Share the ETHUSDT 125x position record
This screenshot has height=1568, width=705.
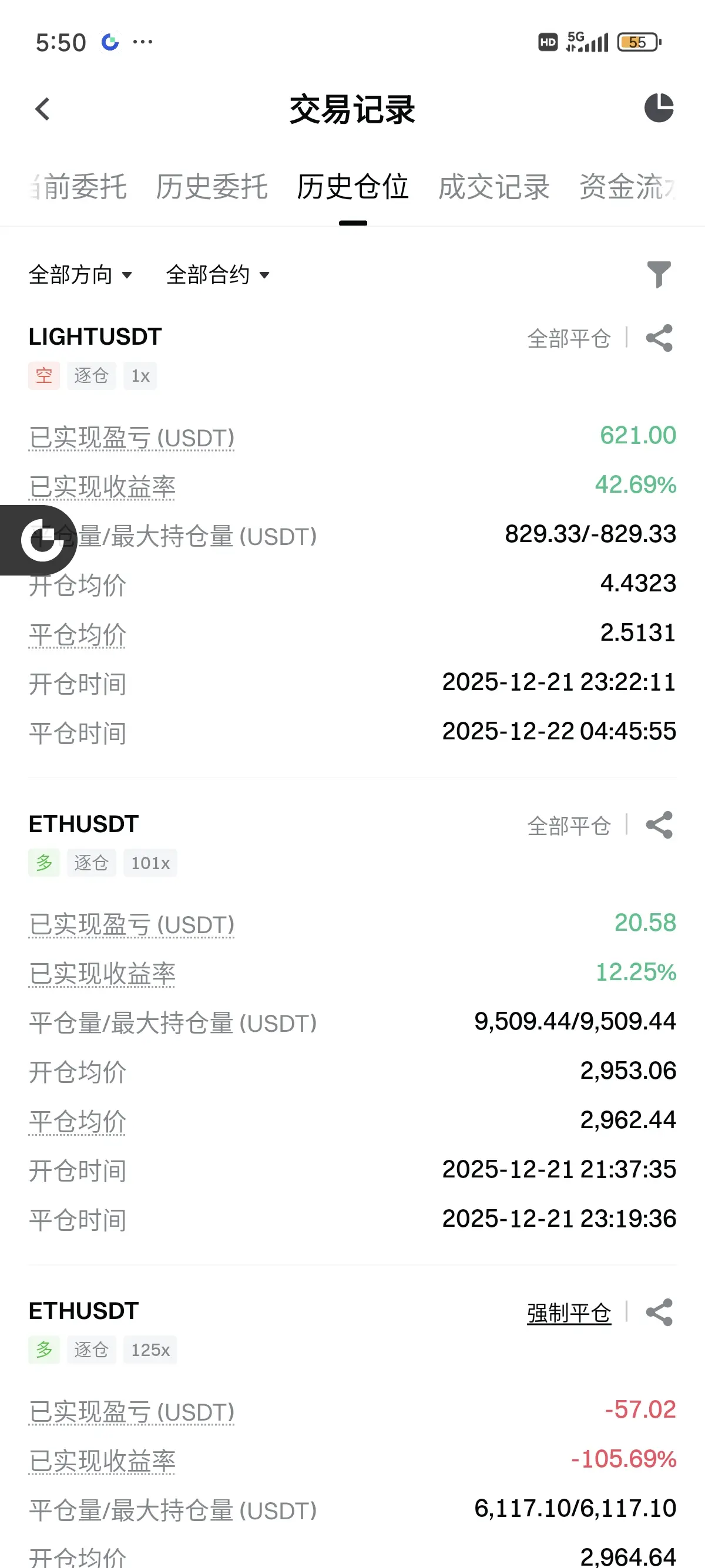tap(659, 1313)
